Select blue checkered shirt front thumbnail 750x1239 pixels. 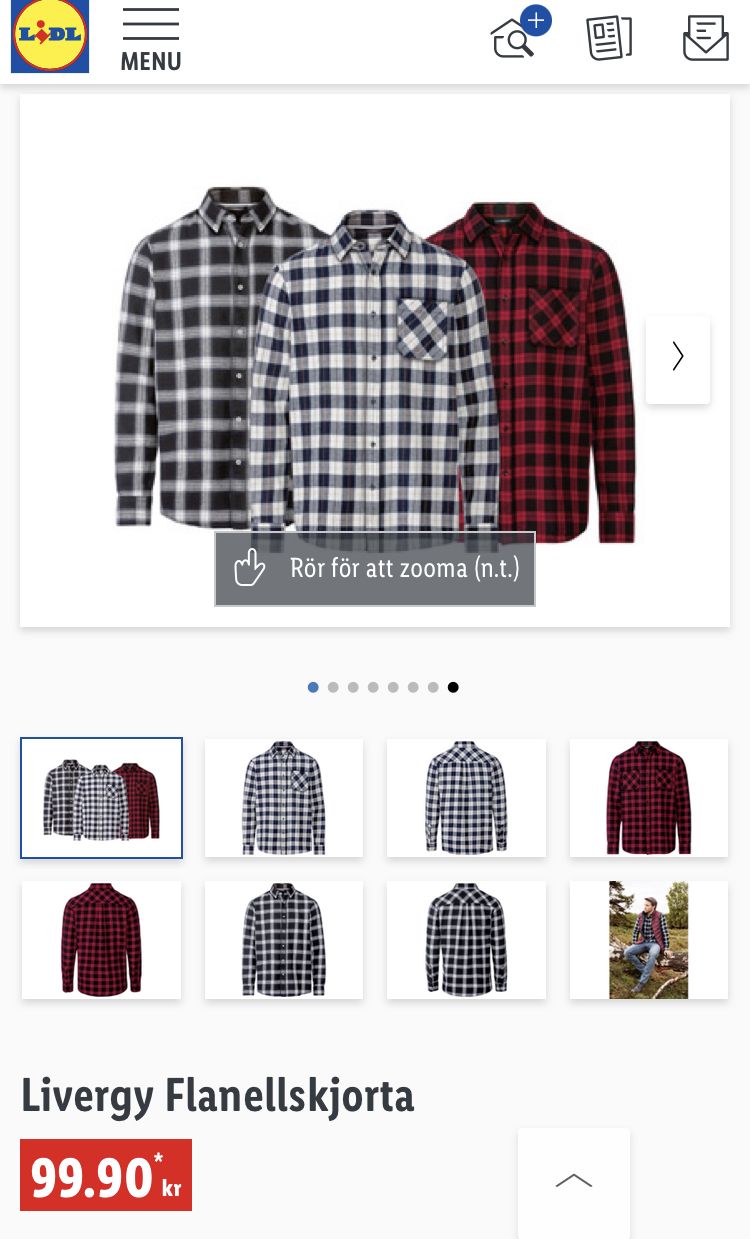point(284,798)
